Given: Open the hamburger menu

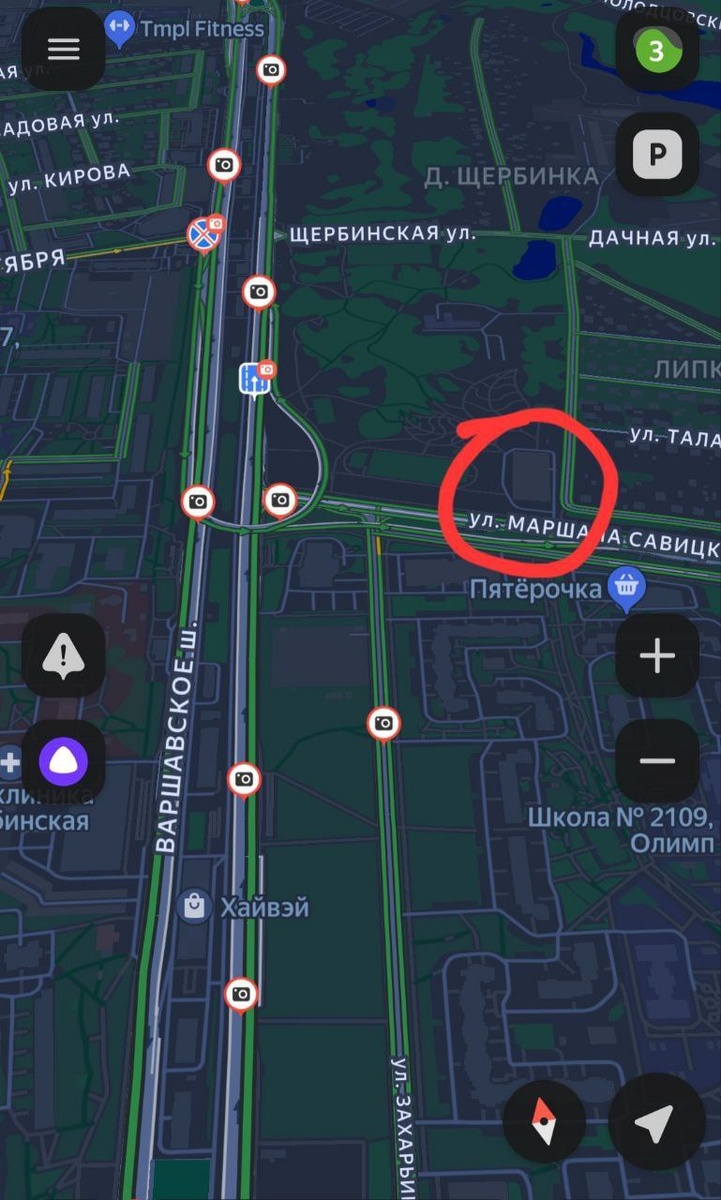Looking at the screenshot, I should [x=63, y=49].
